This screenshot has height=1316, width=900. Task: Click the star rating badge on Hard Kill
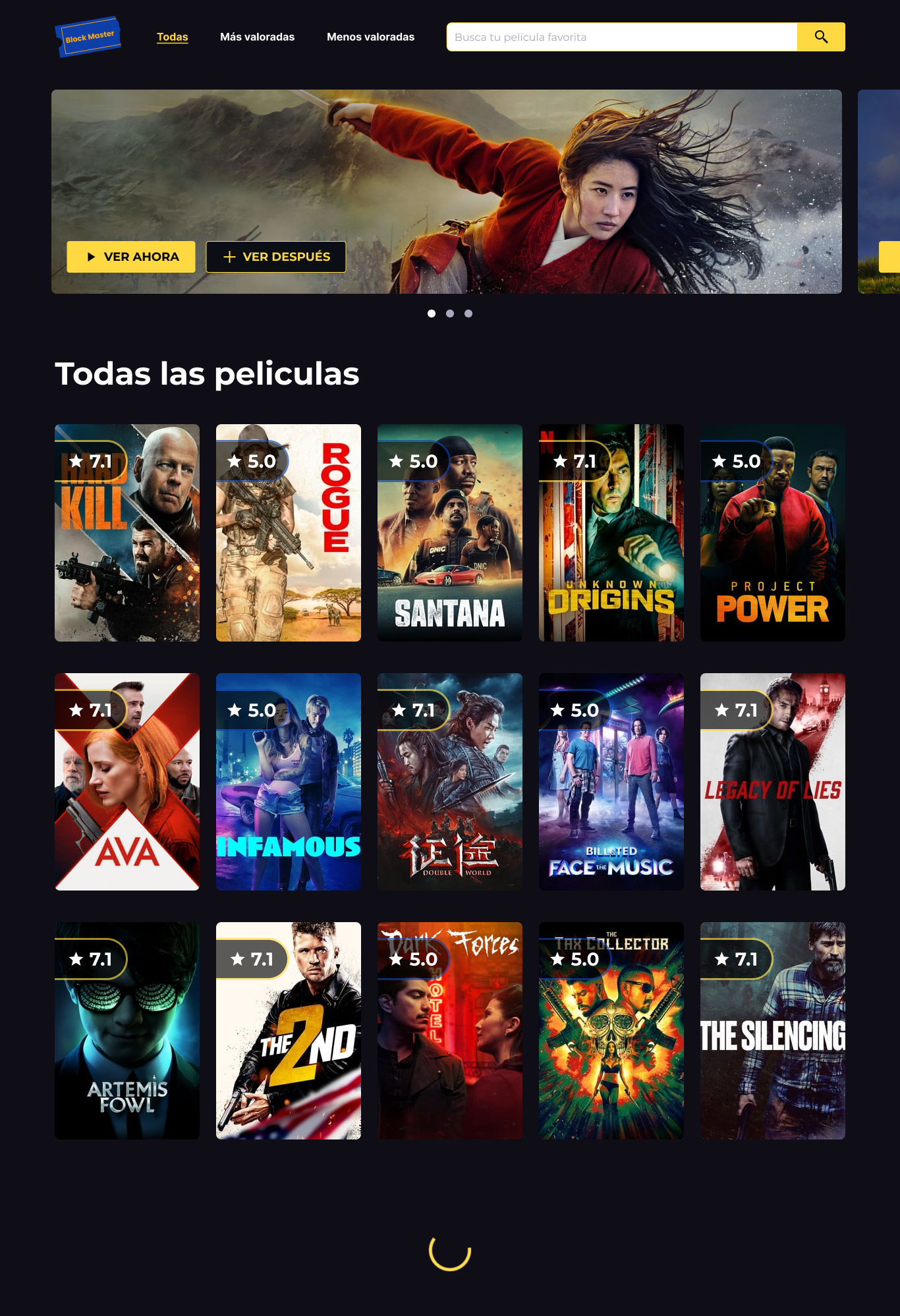click(90, 462)
